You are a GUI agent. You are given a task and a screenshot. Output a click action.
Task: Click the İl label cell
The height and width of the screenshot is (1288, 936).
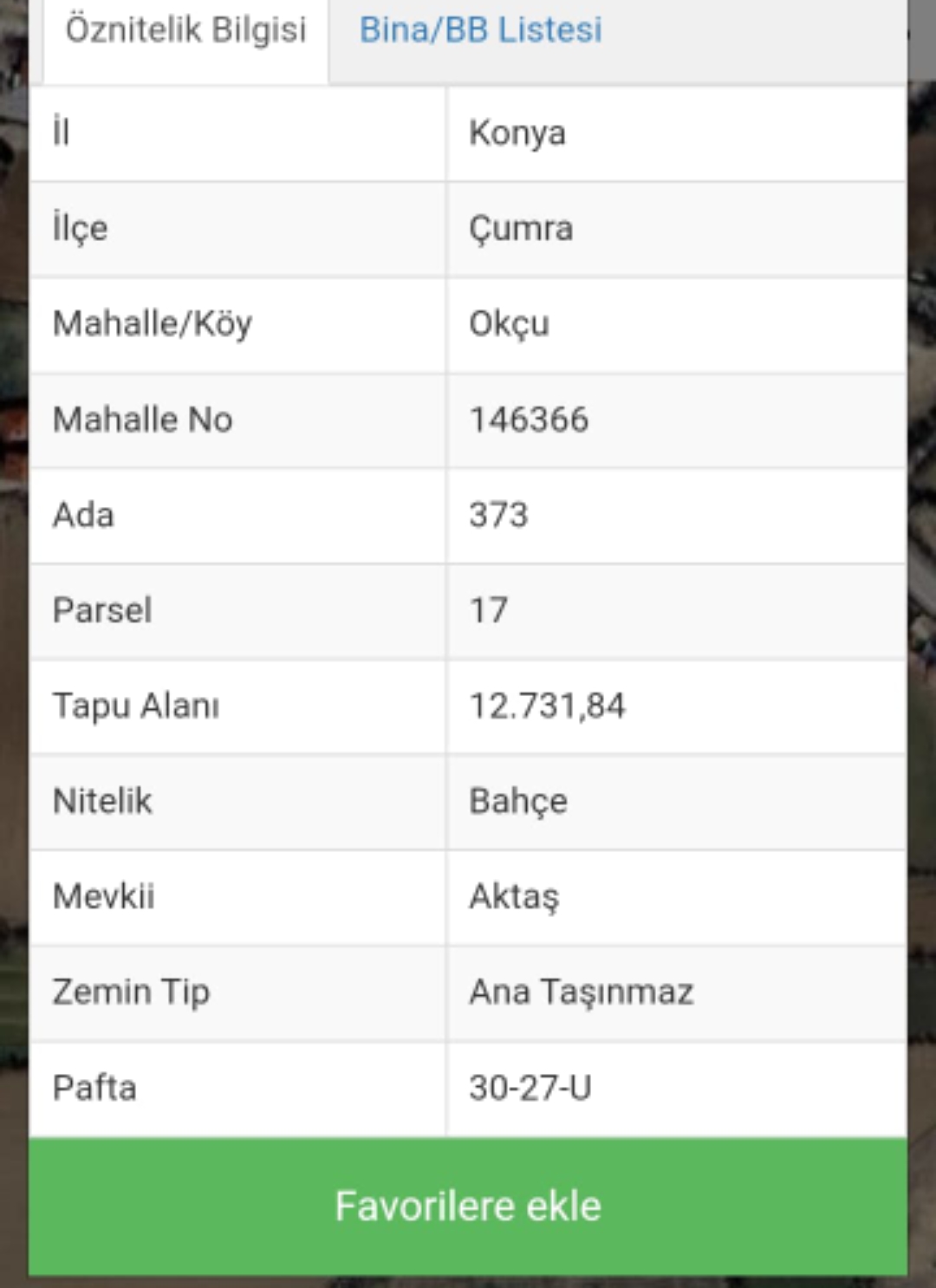234,133
